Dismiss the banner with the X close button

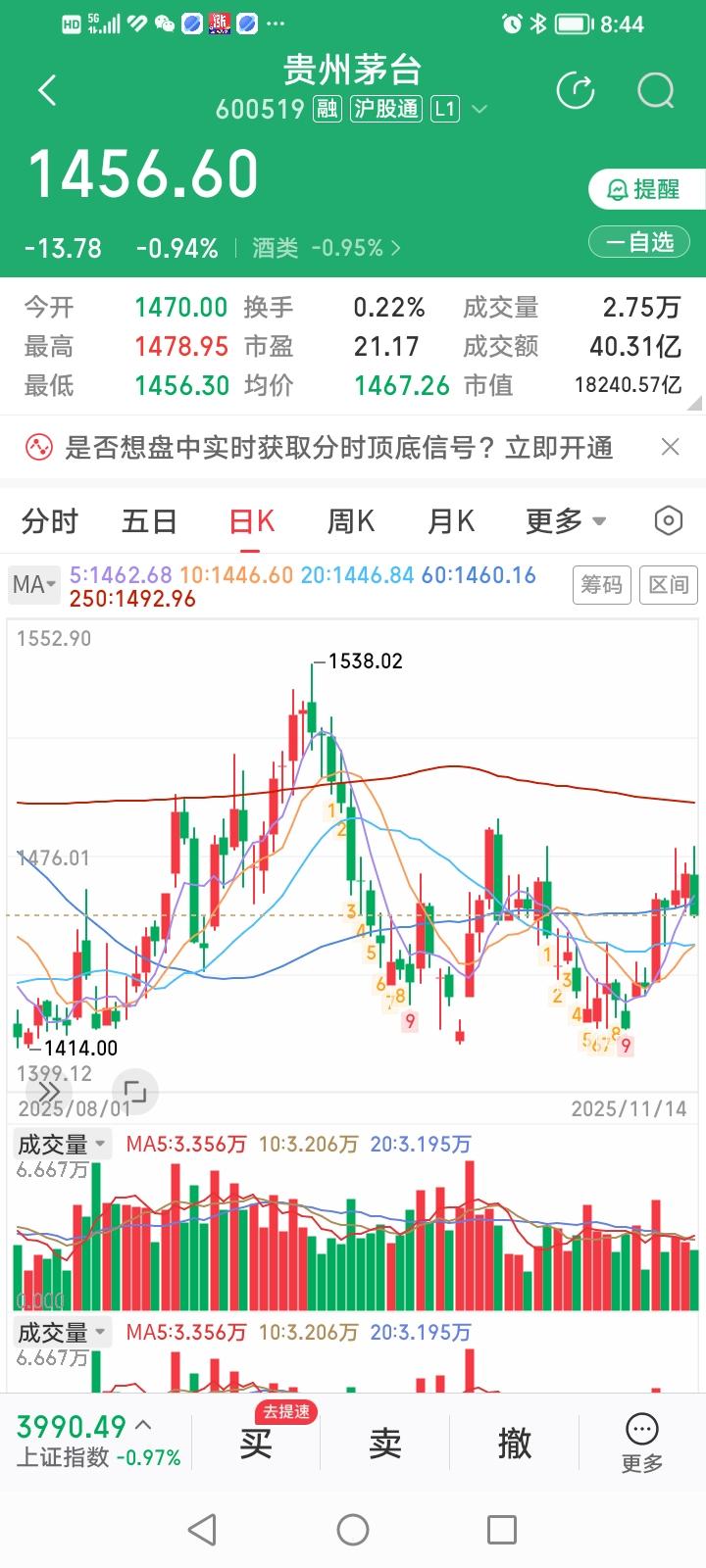(672, 447)
